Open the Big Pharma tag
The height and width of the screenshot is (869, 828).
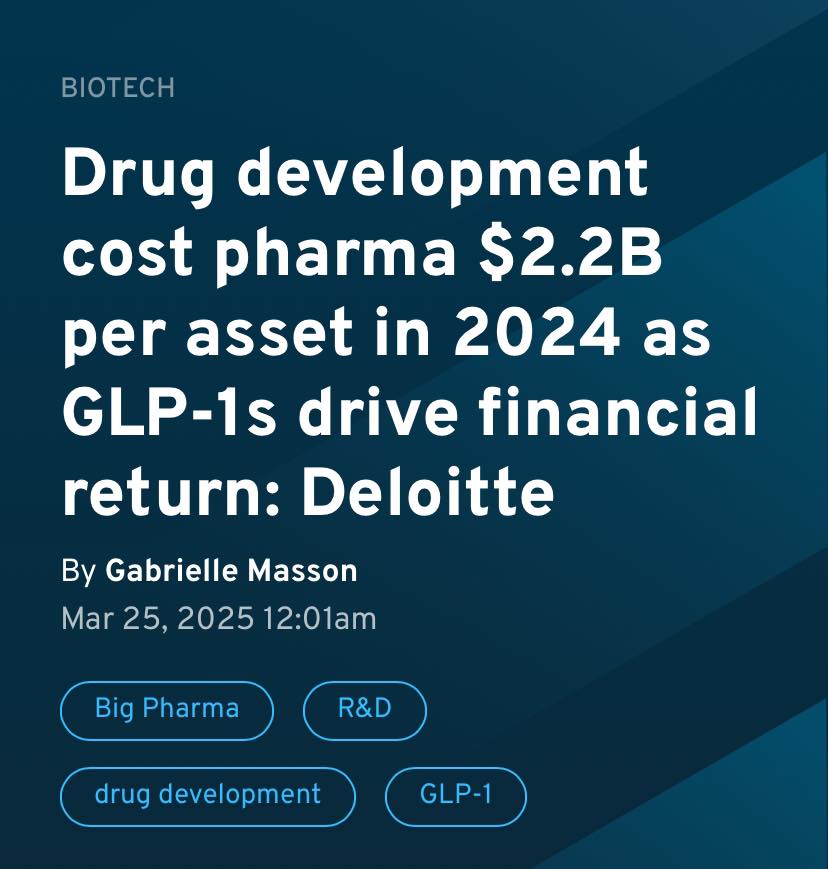click(x=167, y=710)
